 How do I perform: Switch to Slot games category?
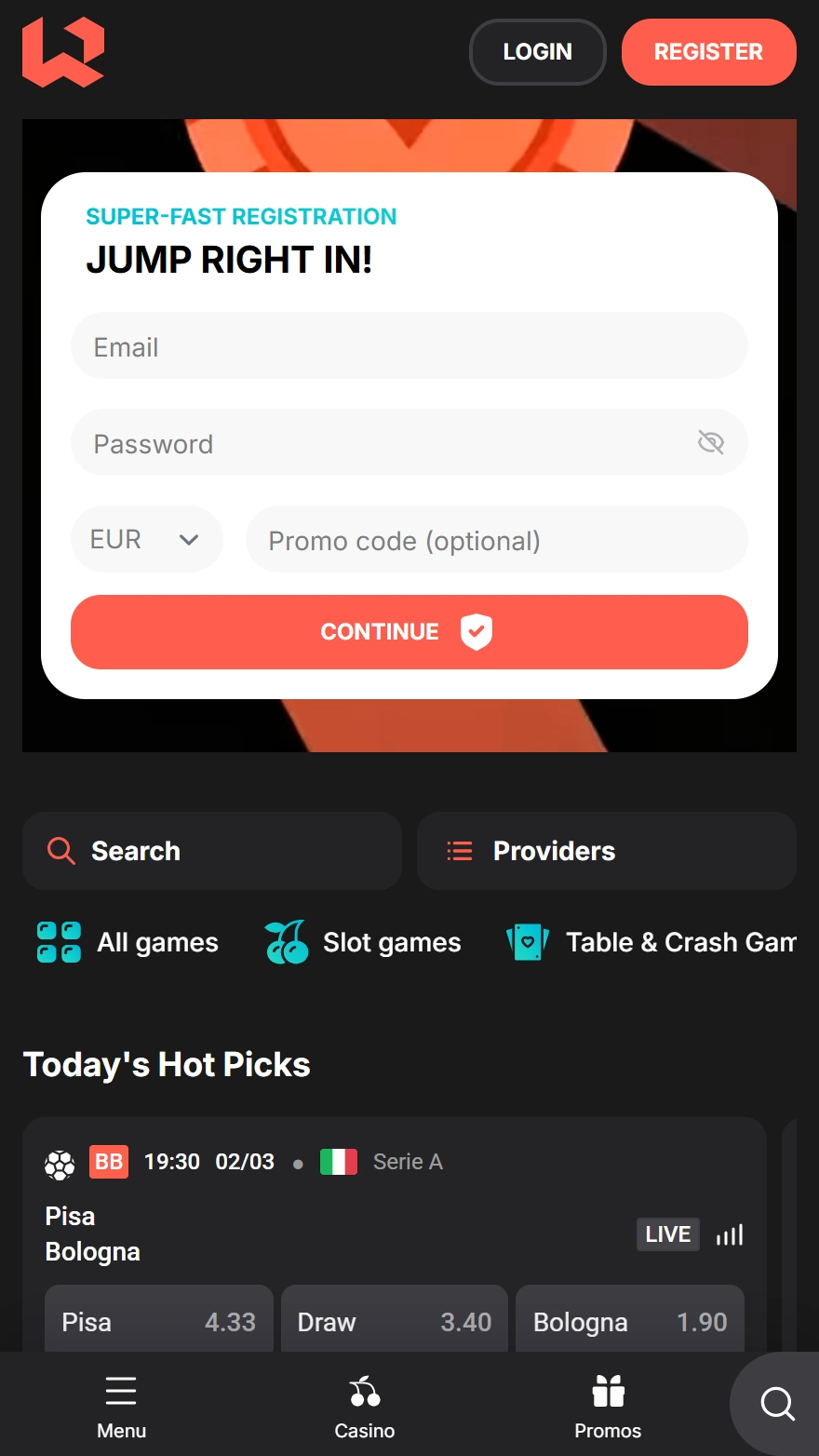click(363, 942)
